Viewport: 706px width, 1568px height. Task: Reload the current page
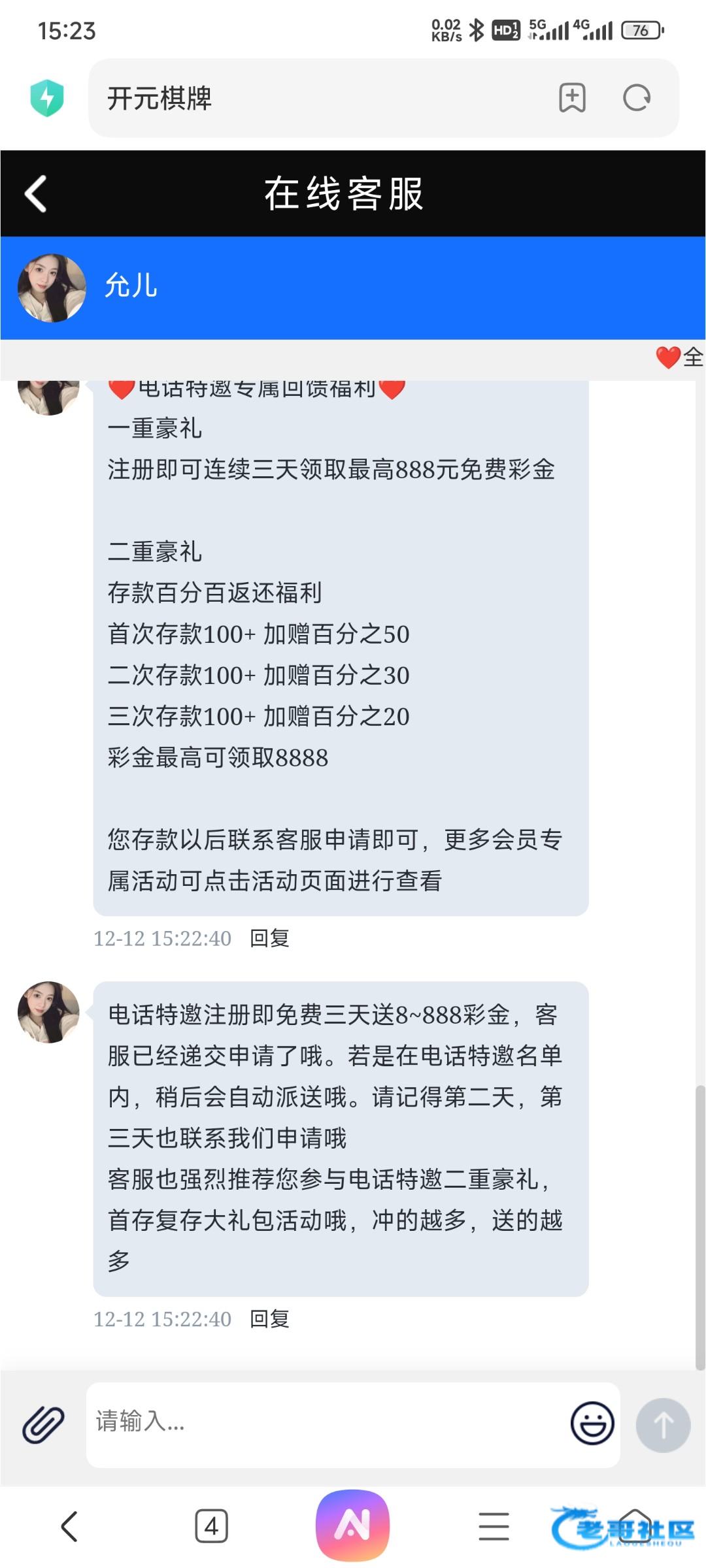tap(636, 99)
